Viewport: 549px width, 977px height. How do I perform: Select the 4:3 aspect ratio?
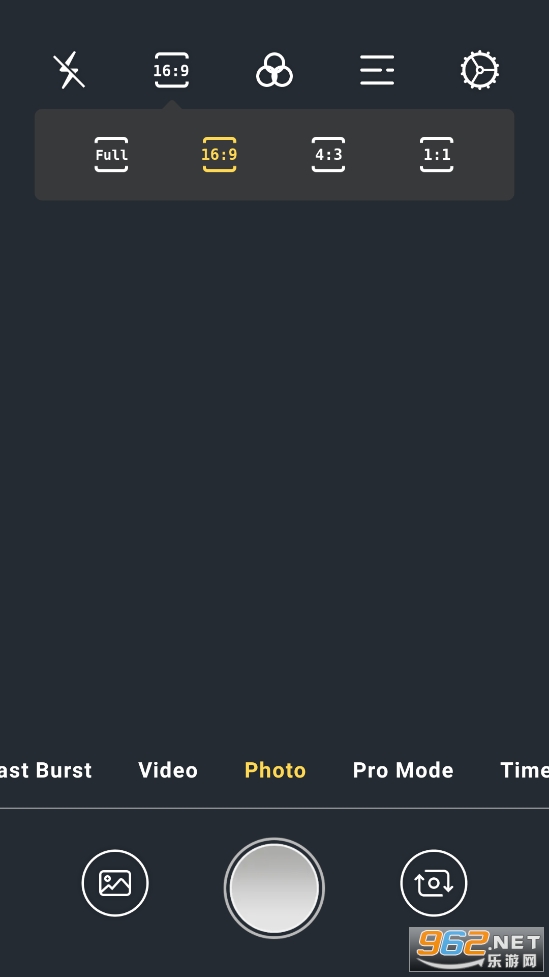tap(328, 155)
